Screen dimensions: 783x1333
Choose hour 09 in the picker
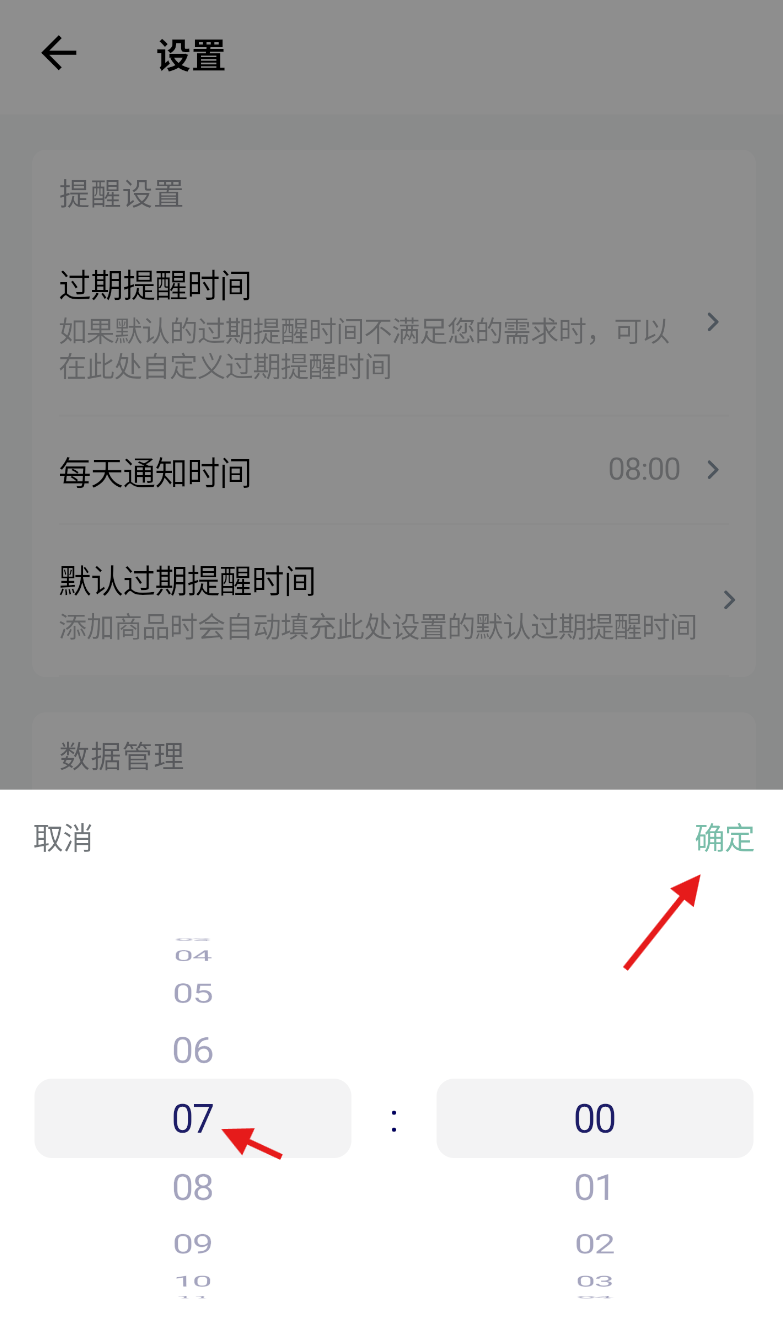click(x=193, y=1243)
